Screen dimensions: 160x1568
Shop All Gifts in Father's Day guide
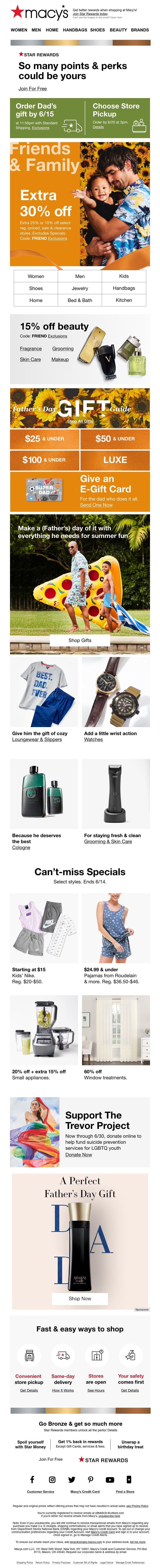tap(80, 421)
